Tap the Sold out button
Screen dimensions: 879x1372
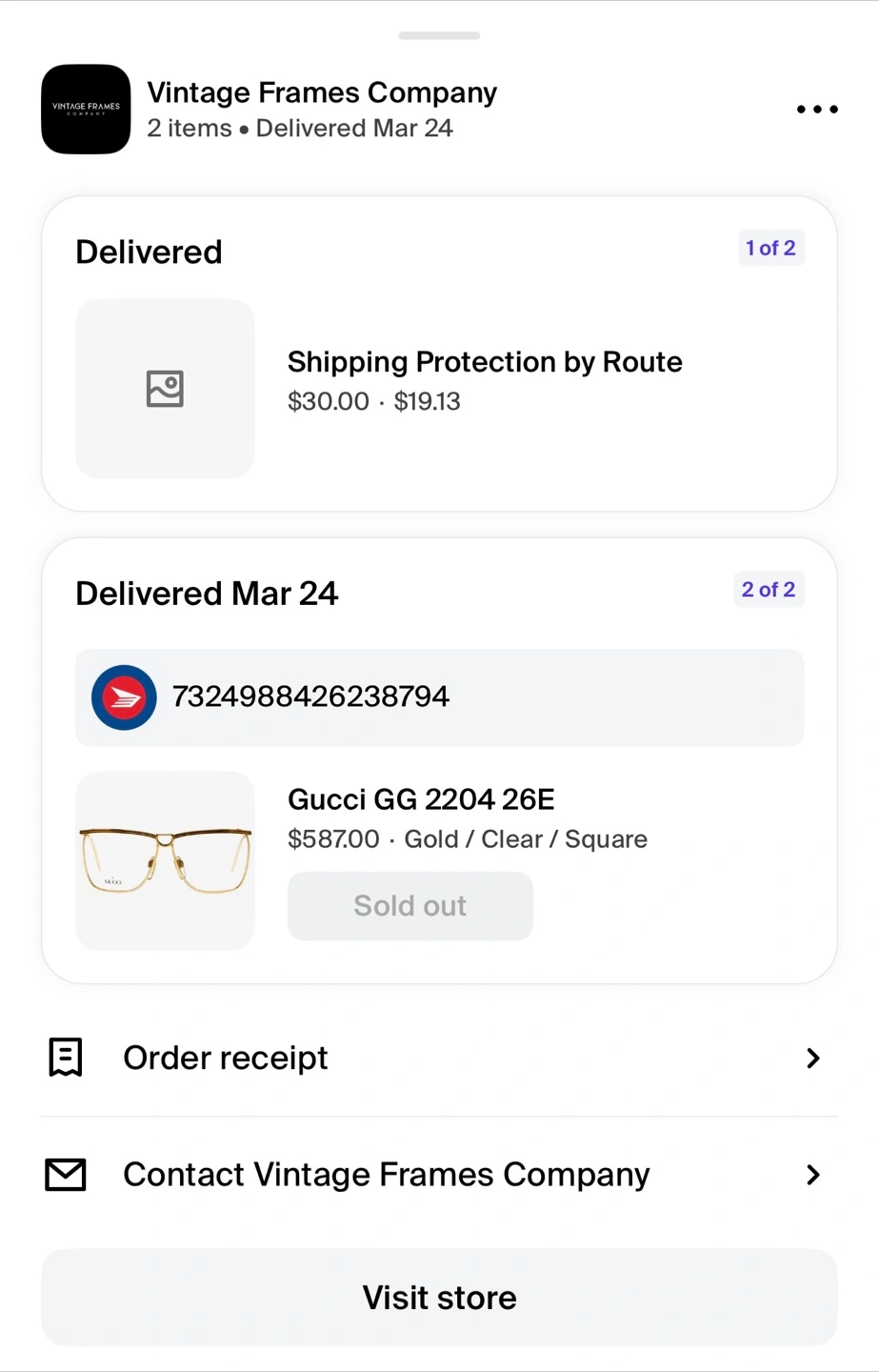410,906
